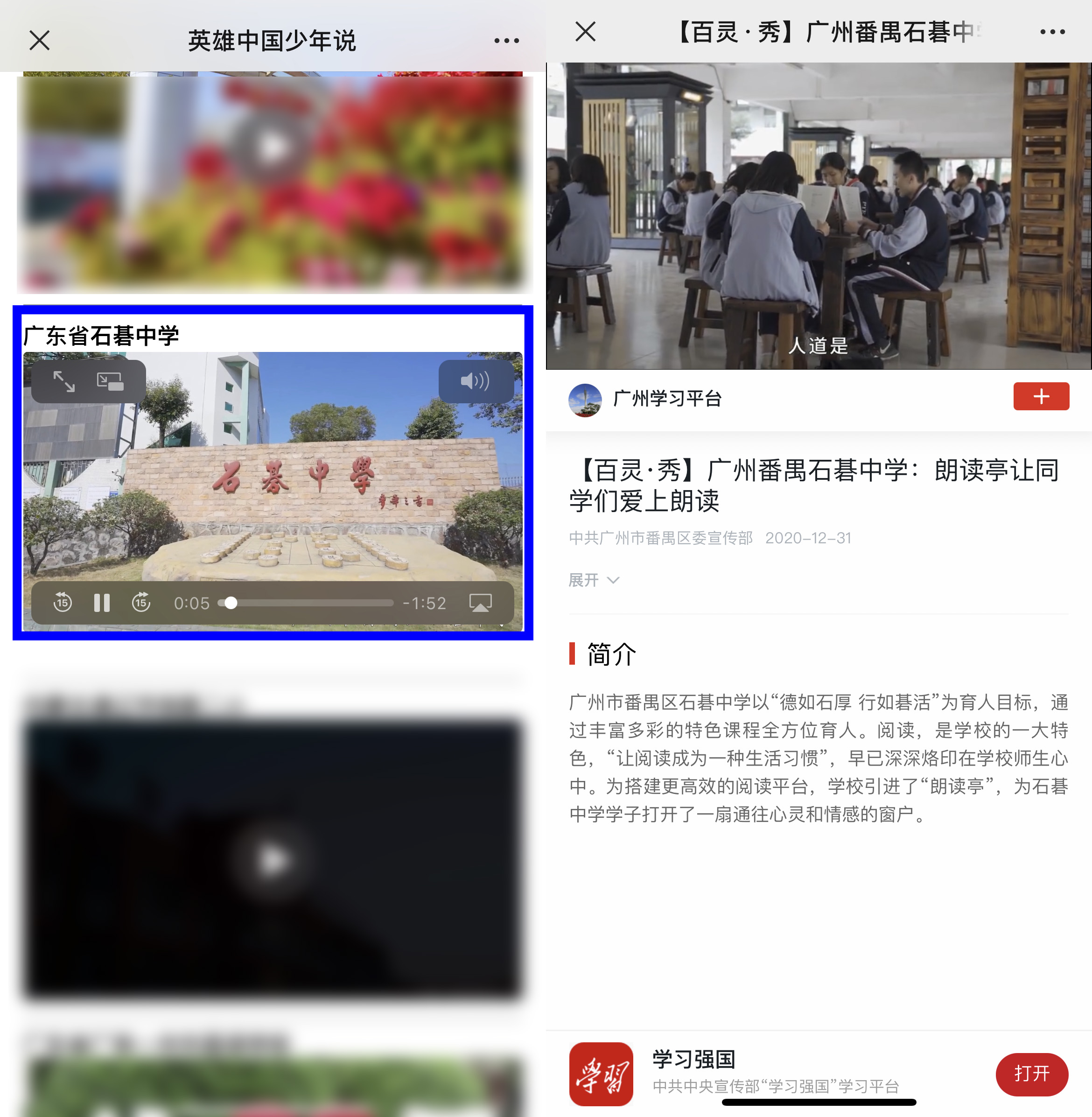The width and height of the screenshot is (1092, 1117).
Task: Open overflow menu on 百灵·秀 page
Action: pos(1052,32)
